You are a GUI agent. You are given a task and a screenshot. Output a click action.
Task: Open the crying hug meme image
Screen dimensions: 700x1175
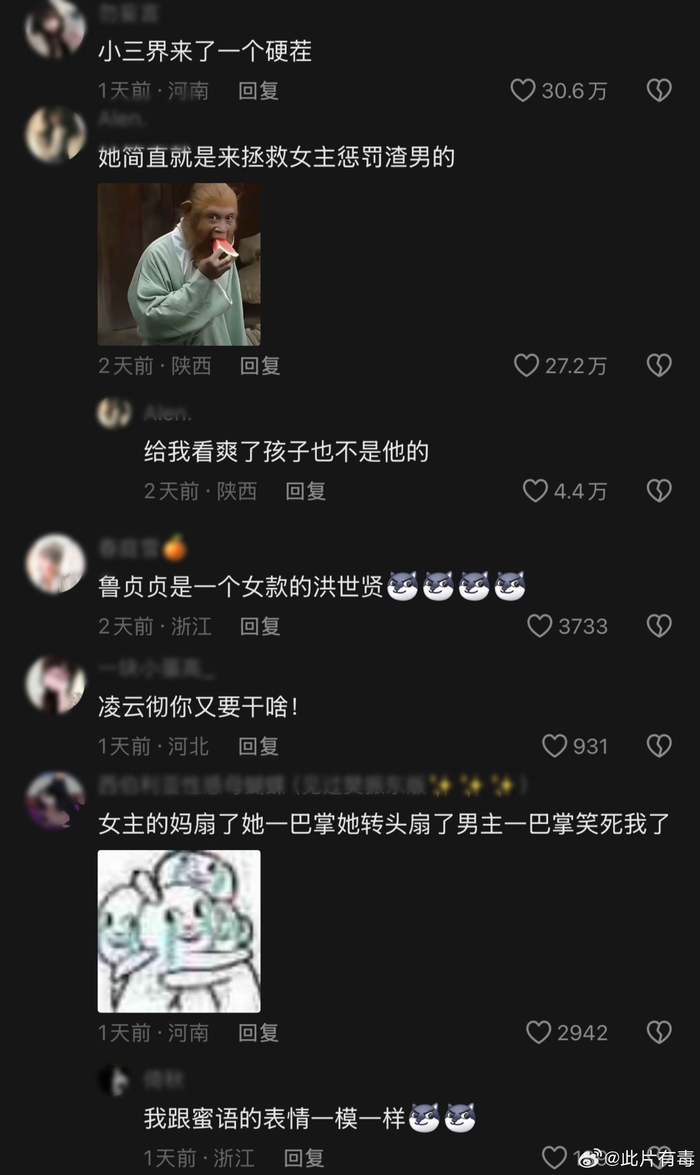[179, 931]
